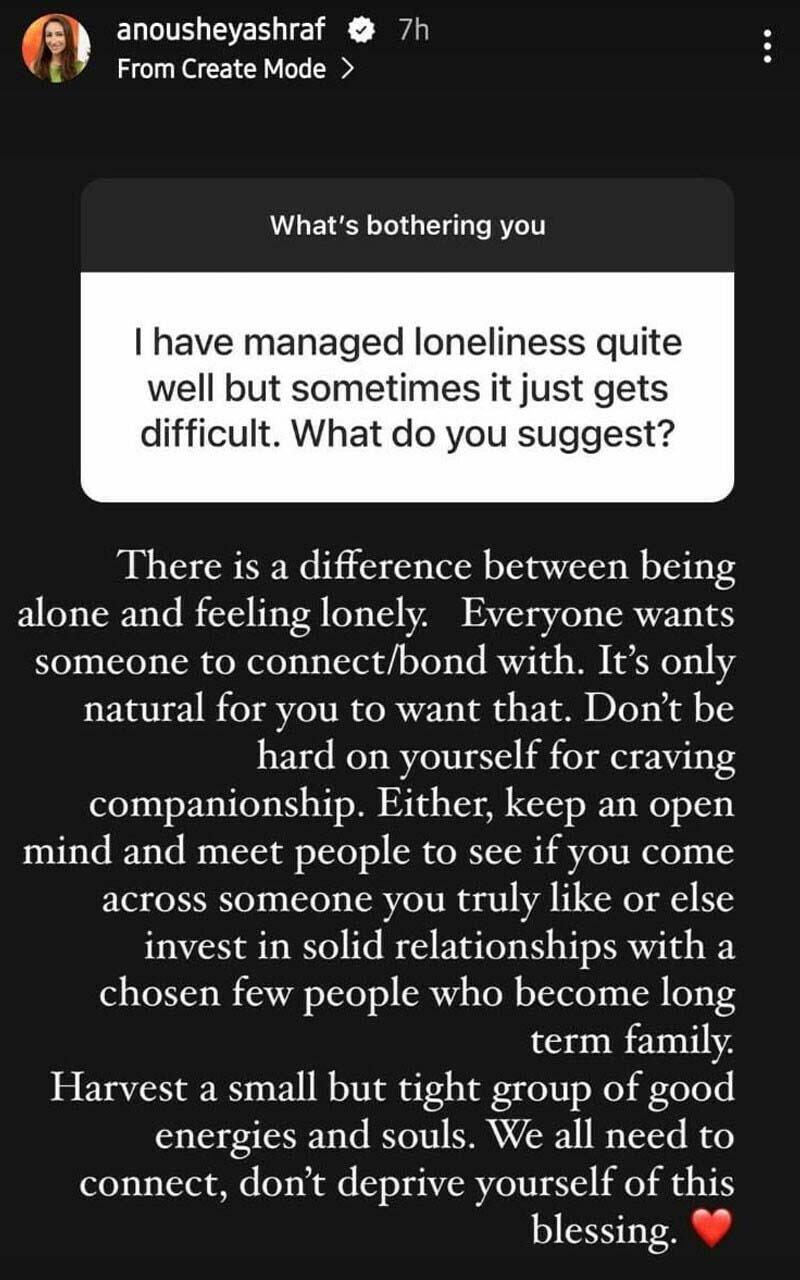Open the three-dot story options menu
Image resolution: width=800 pixels, height=1280 pixels.
point(767,47)
